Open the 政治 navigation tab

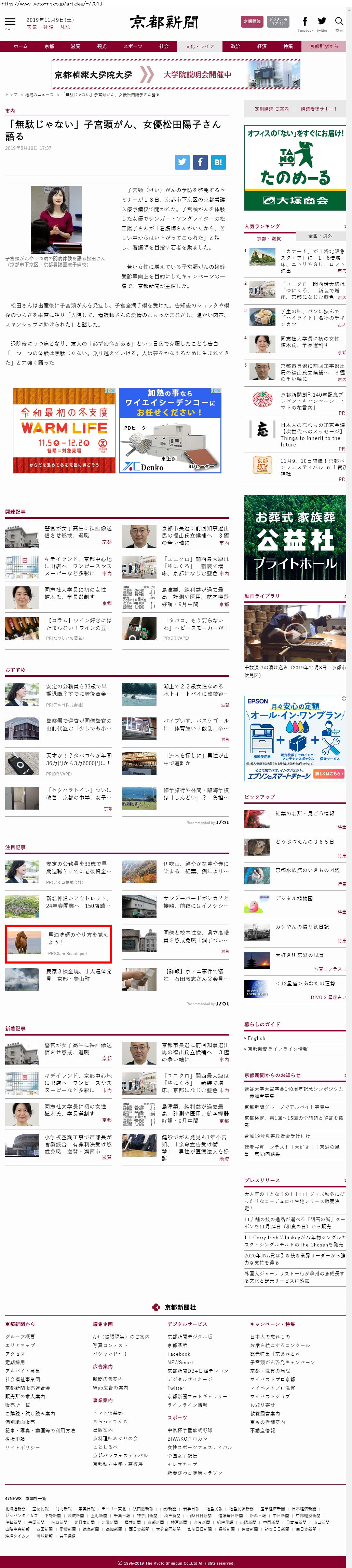pos(236,46)
